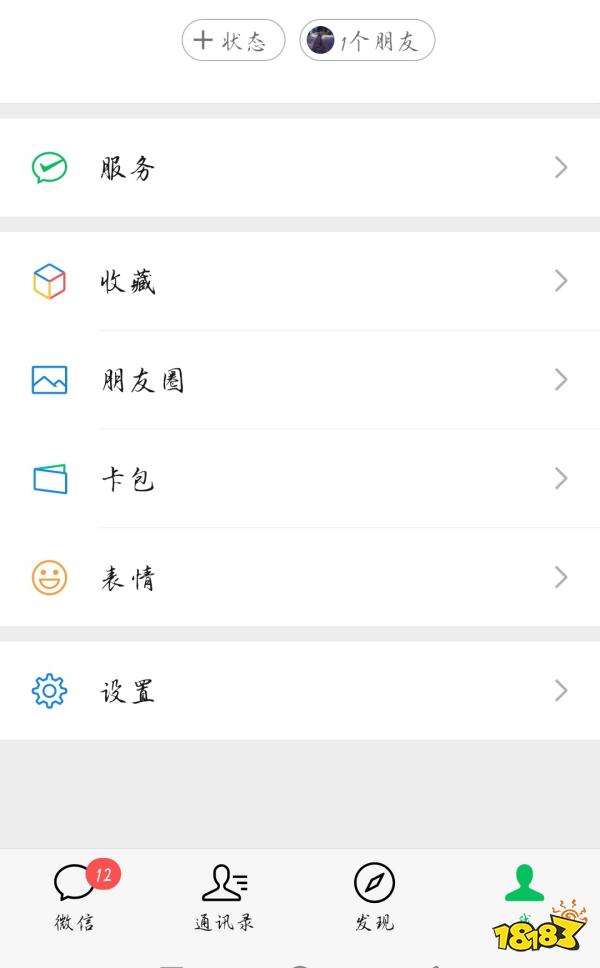Open 设置 settings
The image size is (600, 968).
300,691
